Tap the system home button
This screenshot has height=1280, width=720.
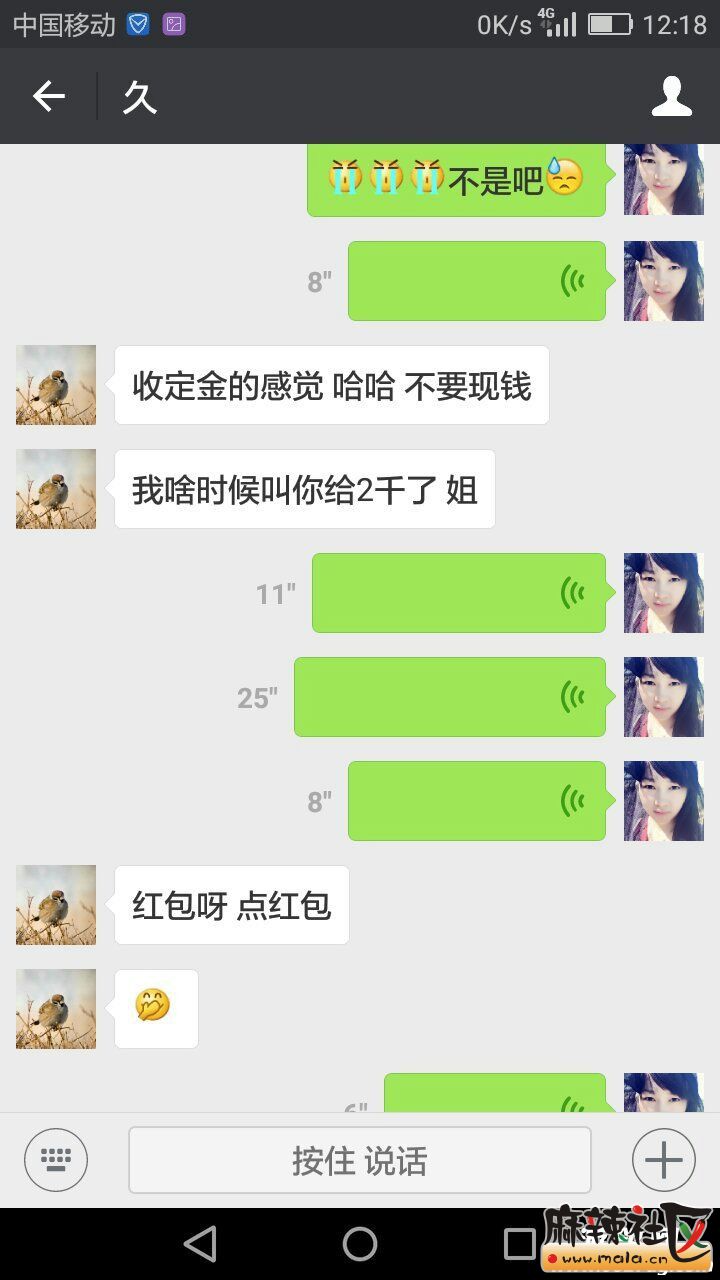[360, 1244]
